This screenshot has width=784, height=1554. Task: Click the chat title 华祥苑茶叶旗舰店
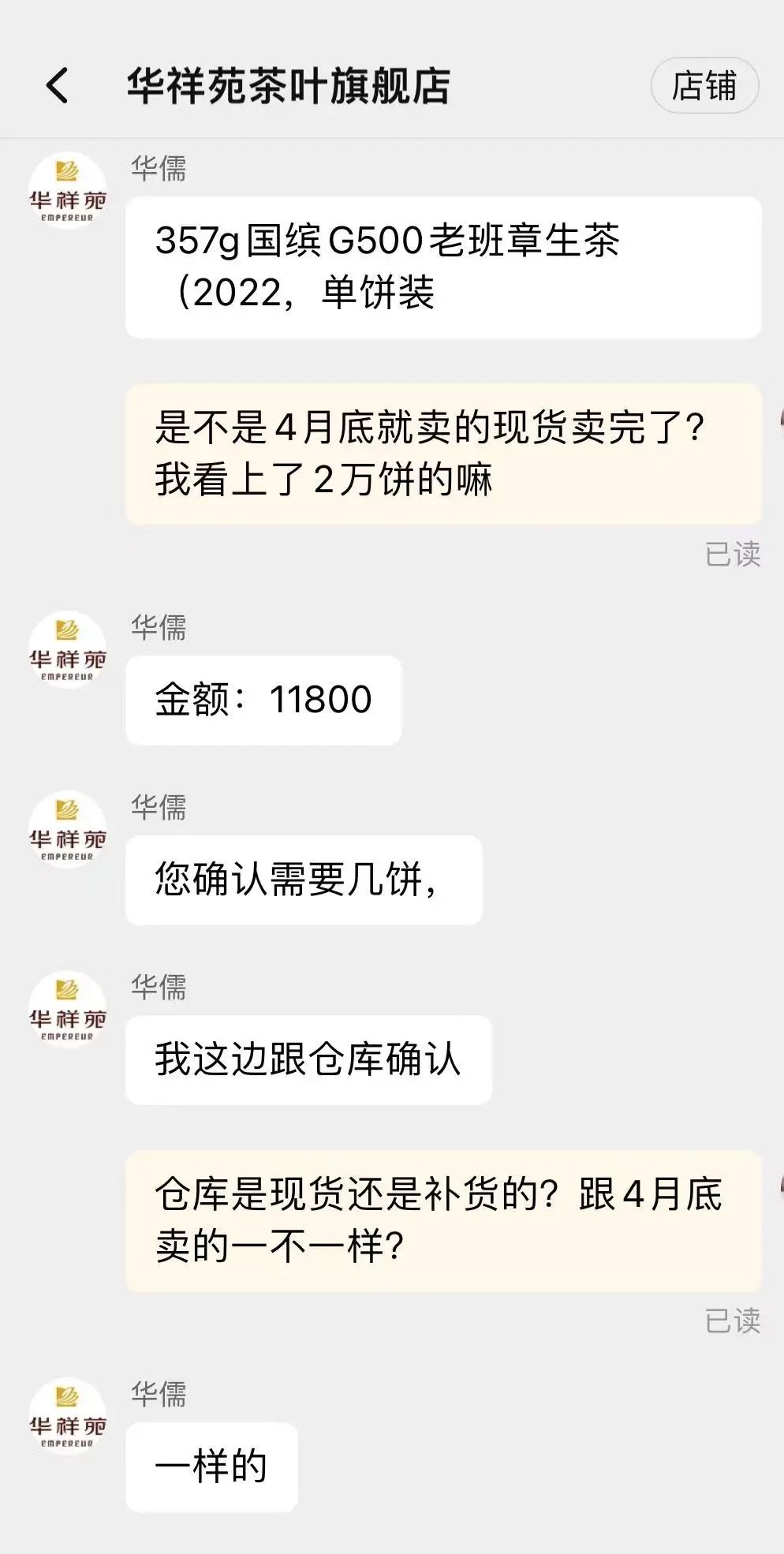(289, 85)
